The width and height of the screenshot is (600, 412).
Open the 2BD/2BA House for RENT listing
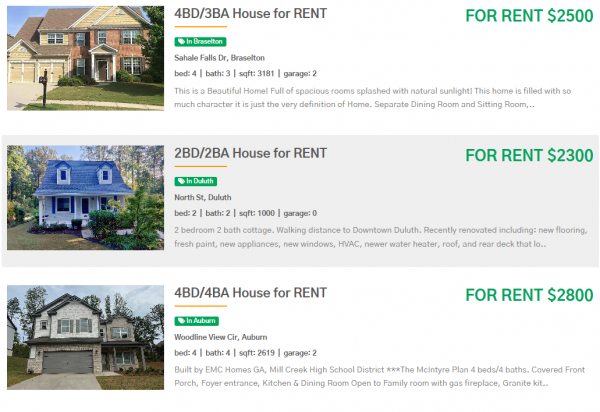[x=250, y=153]
